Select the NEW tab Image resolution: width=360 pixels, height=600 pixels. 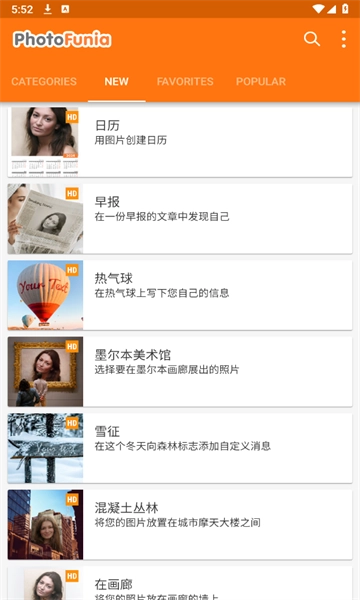coord(117,82)
